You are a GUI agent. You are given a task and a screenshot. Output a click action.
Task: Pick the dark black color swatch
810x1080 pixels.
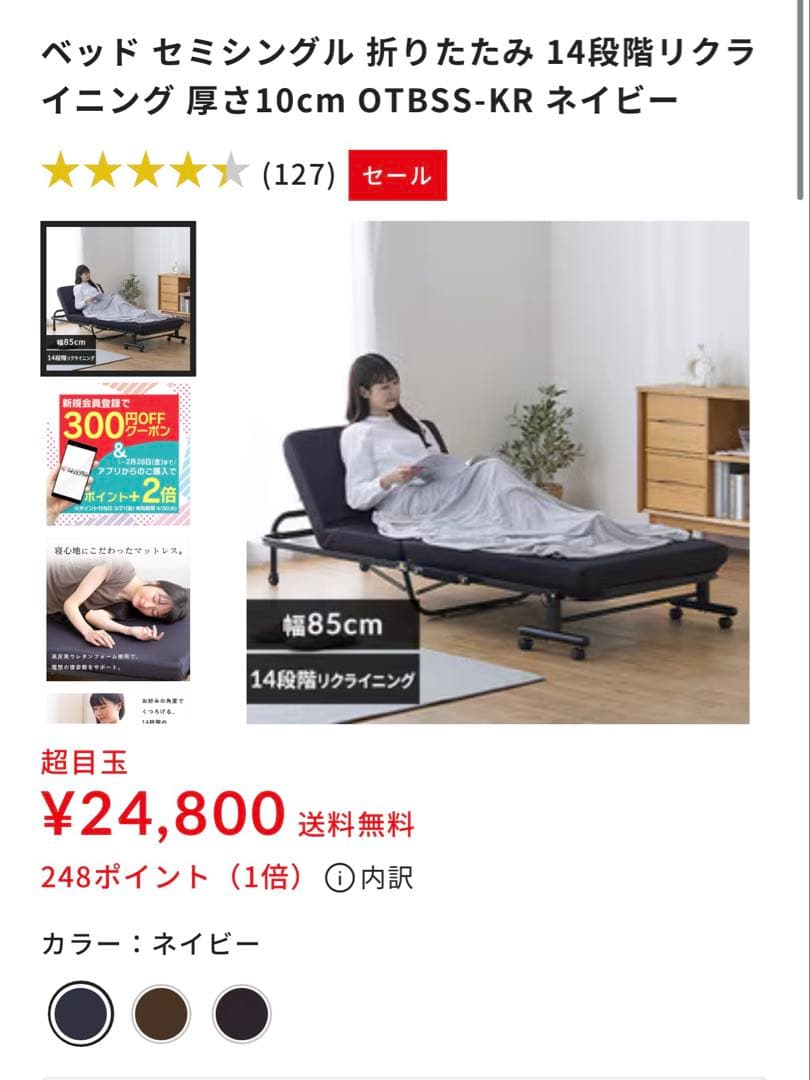[x=241, y=1014]
